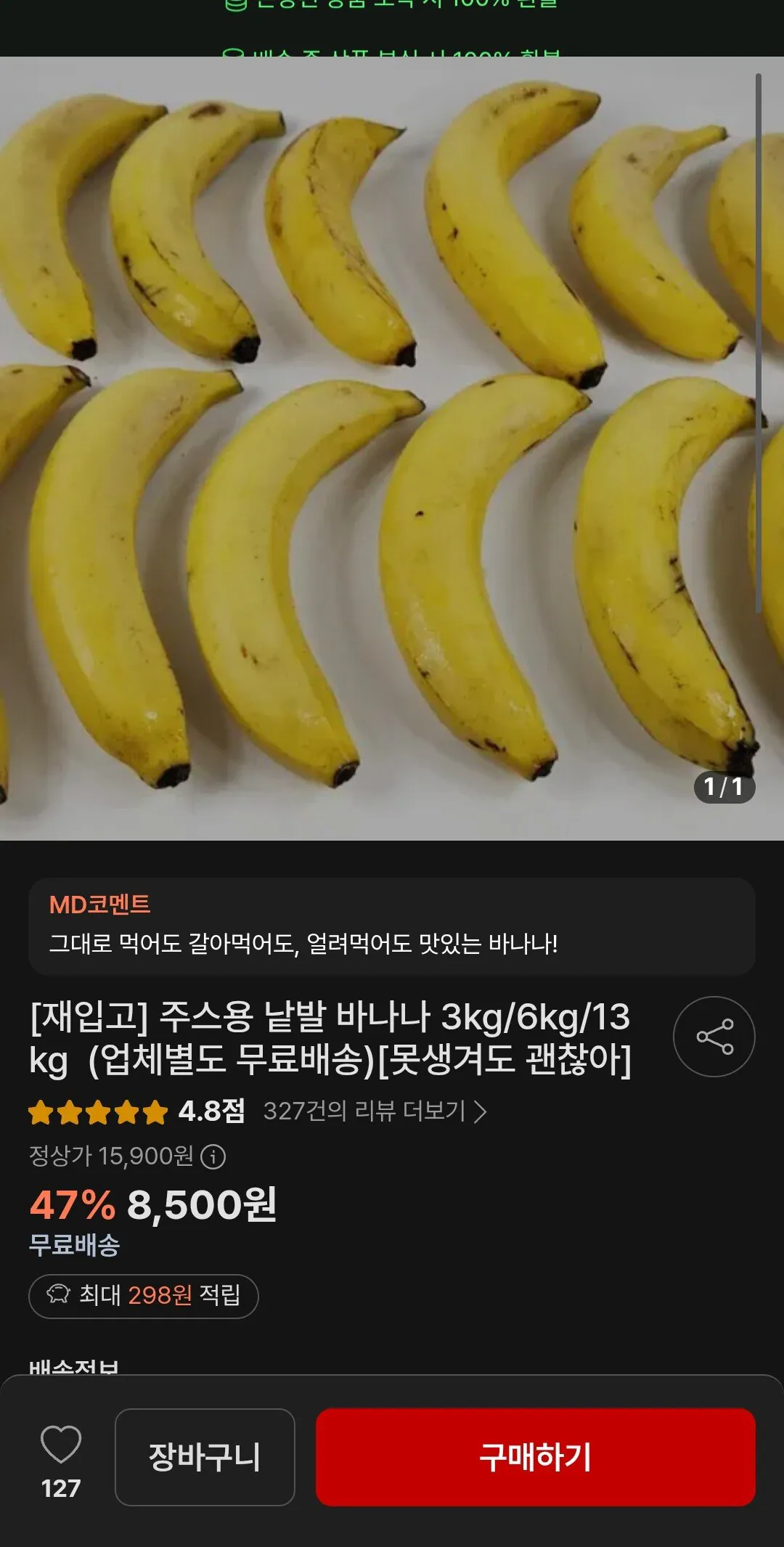Click the 장바구니 cart button
The height and width of the screenshot is (1547, 784).
[205, 1456]
